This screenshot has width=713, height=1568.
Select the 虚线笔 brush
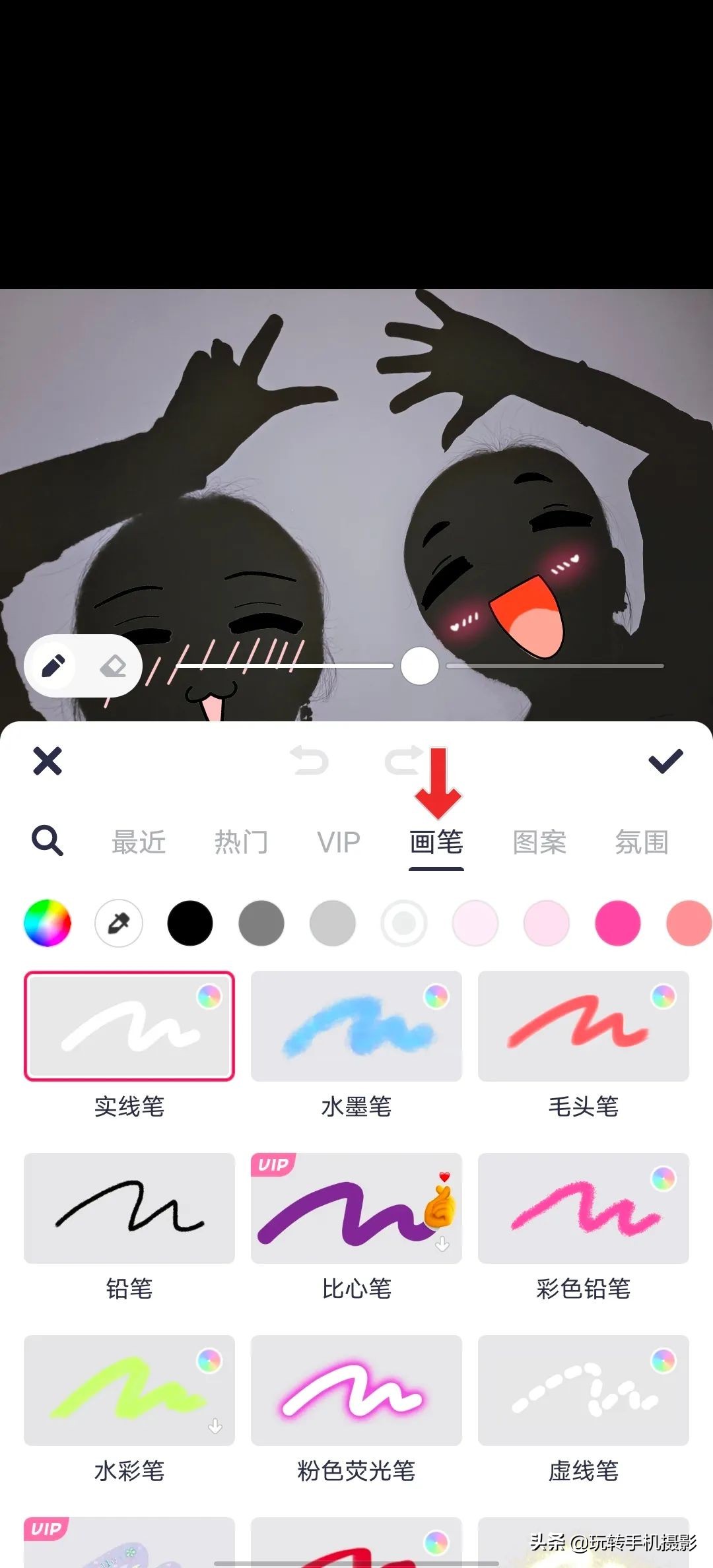pos(584,1390)
